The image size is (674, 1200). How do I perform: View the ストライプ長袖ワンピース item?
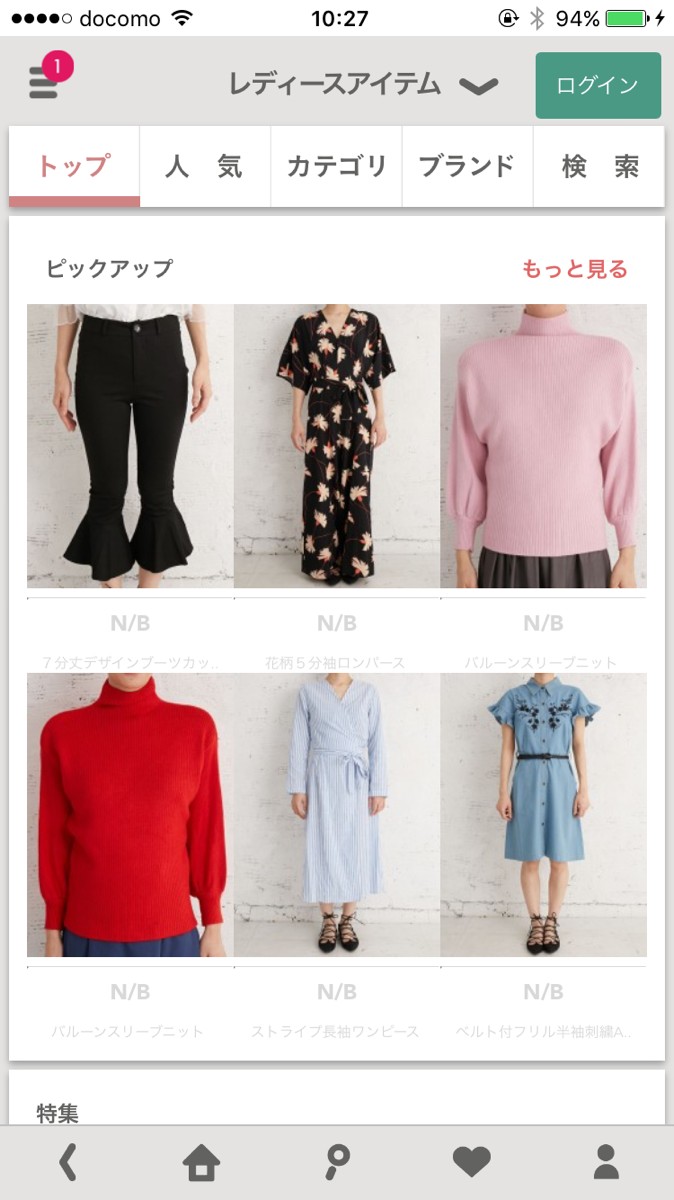pyautogui.click(x=336, y=815)
